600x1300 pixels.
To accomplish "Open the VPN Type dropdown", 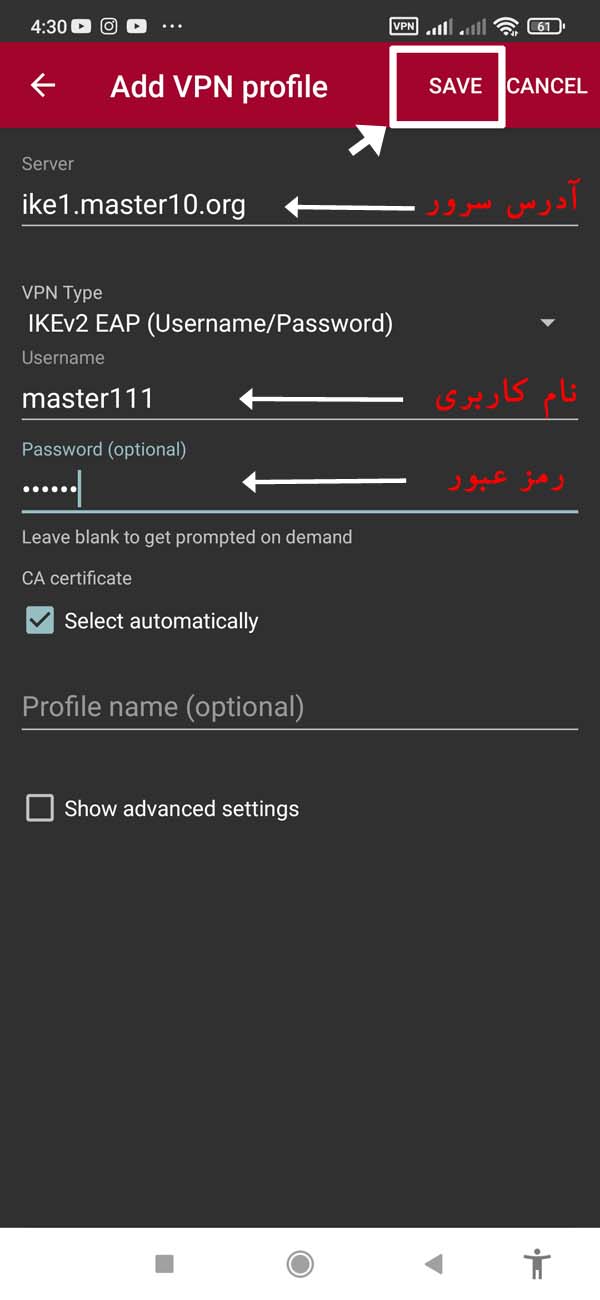I will pos(290,323).
